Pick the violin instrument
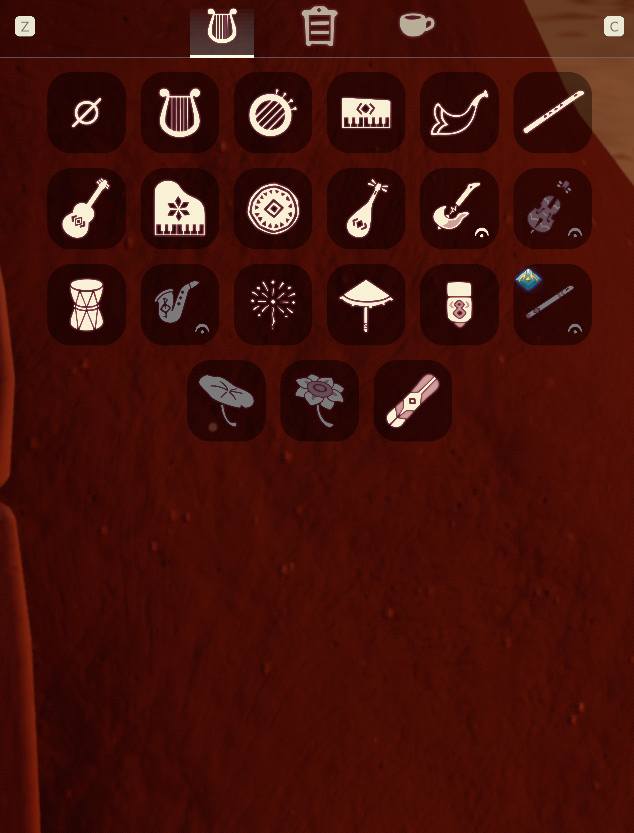Image resolution: width=634 pixels, height=833 pixels. coord(552,208)
